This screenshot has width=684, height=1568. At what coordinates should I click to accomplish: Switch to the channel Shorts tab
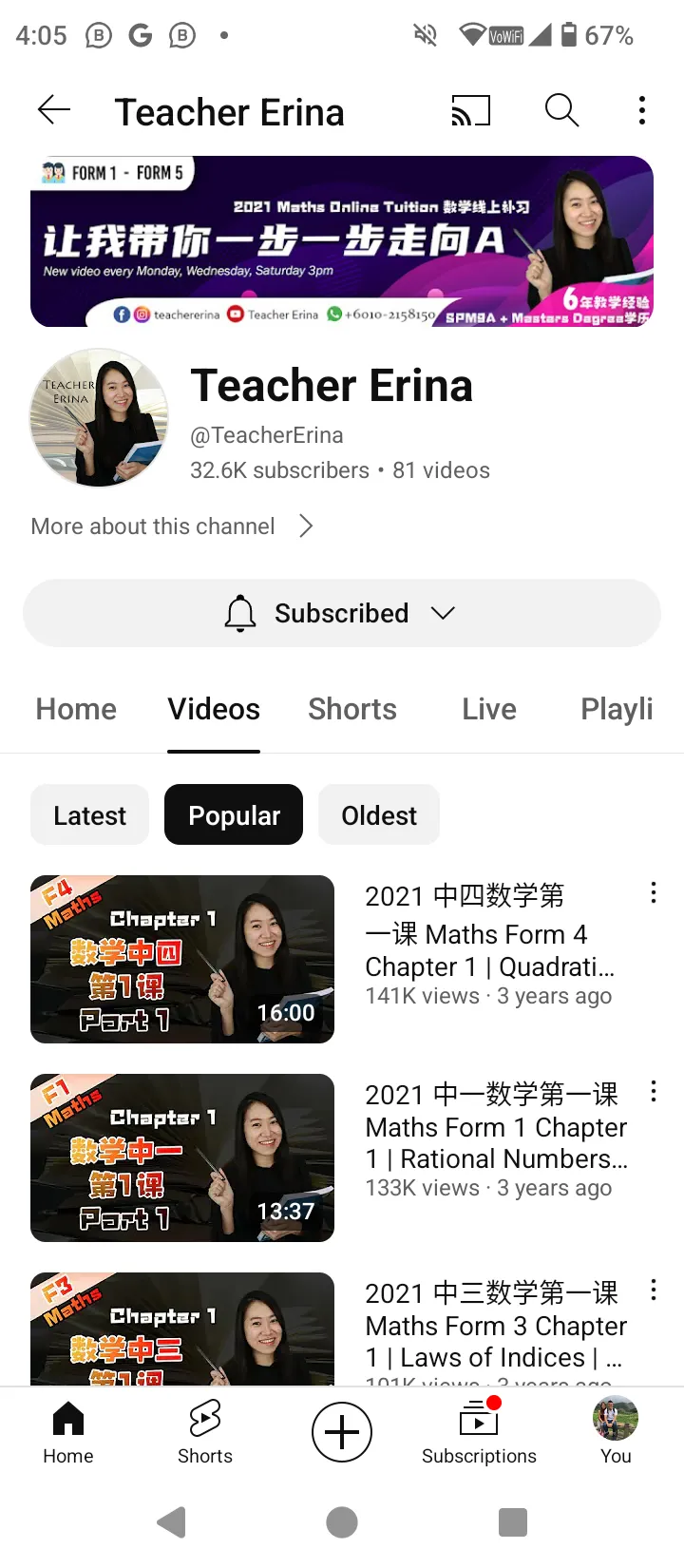352,709
